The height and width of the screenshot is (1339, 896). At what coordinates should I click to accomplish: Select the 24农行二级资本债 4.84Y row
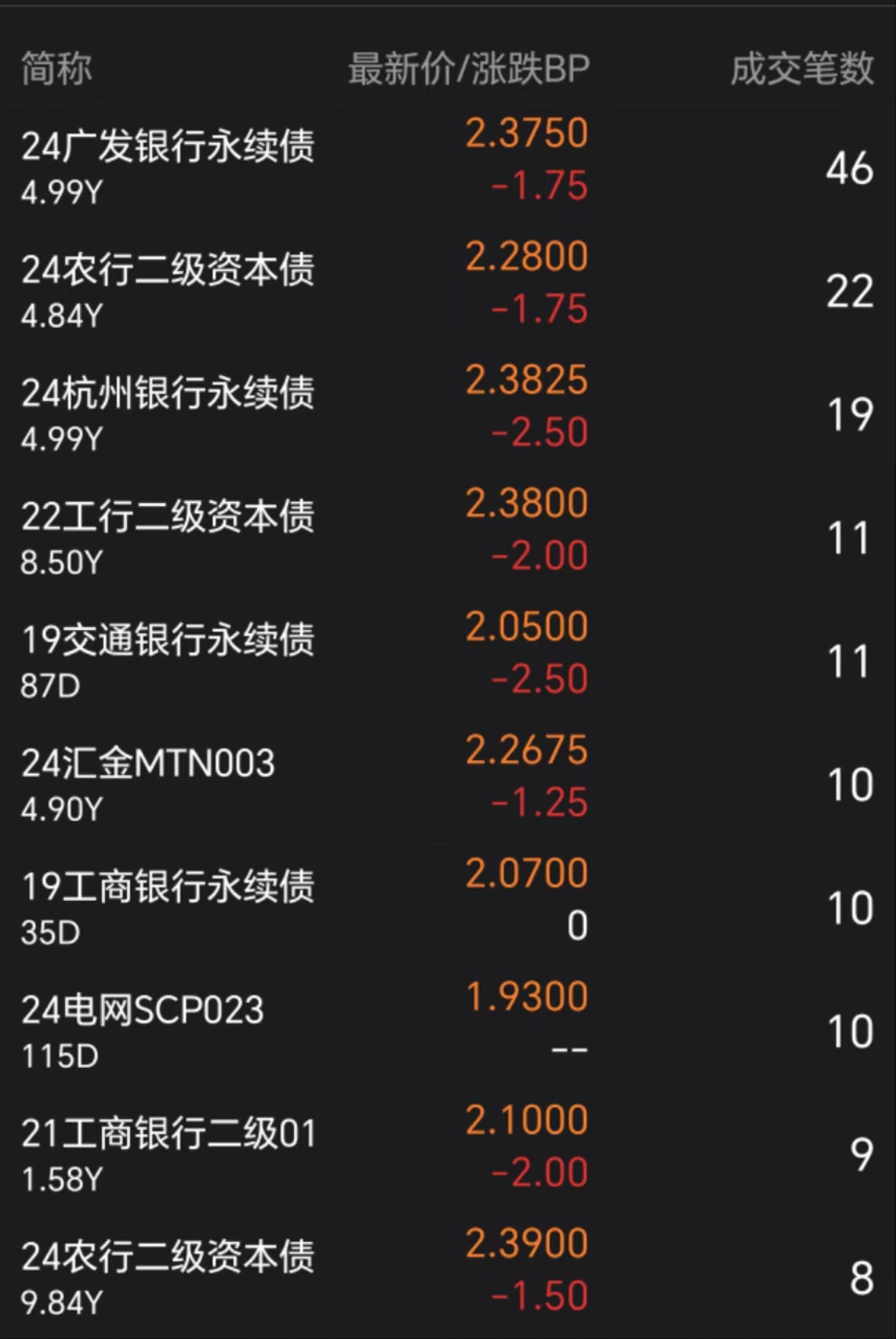pos(168,270)
